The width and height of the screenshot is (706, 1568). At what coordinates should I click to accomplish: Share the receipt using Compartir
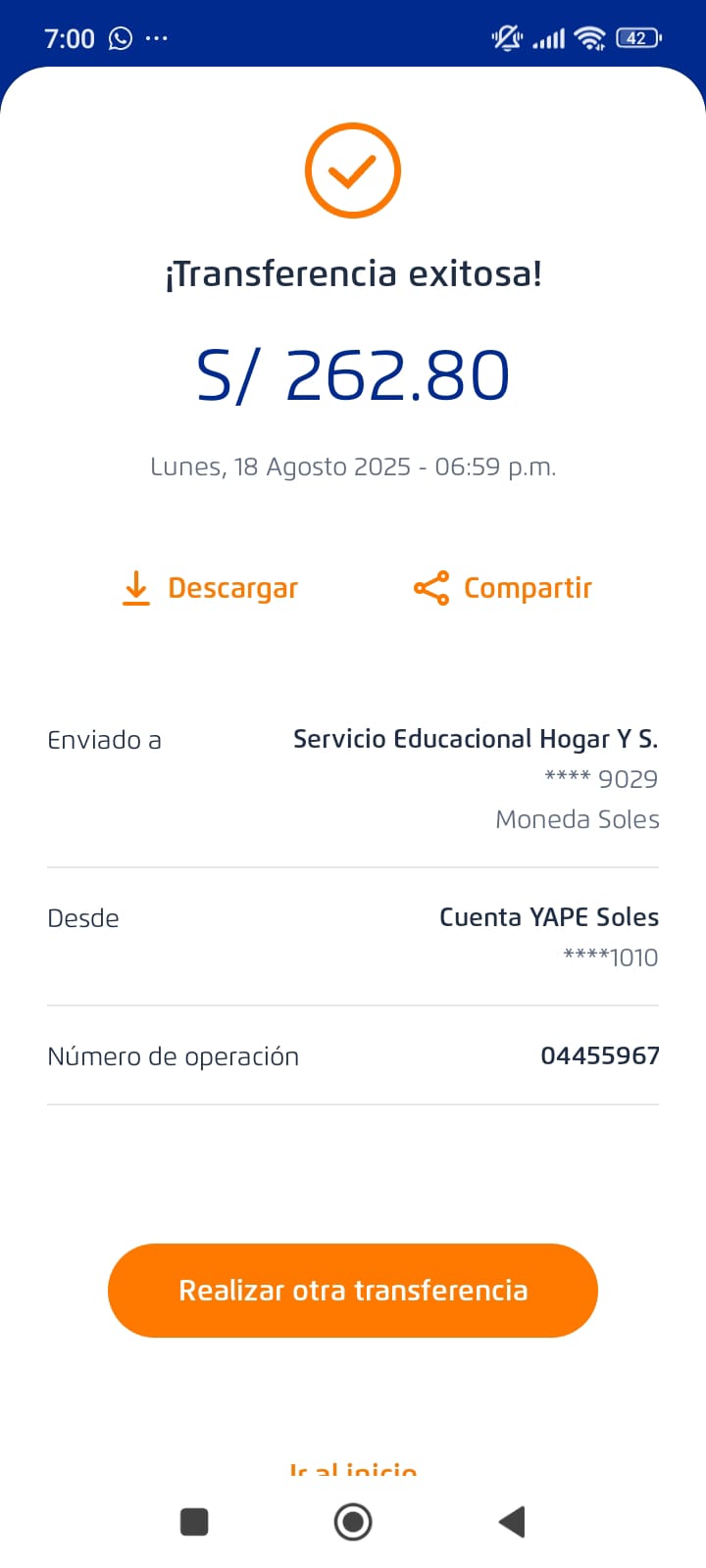pyautogui.click(x=503, y=588)
